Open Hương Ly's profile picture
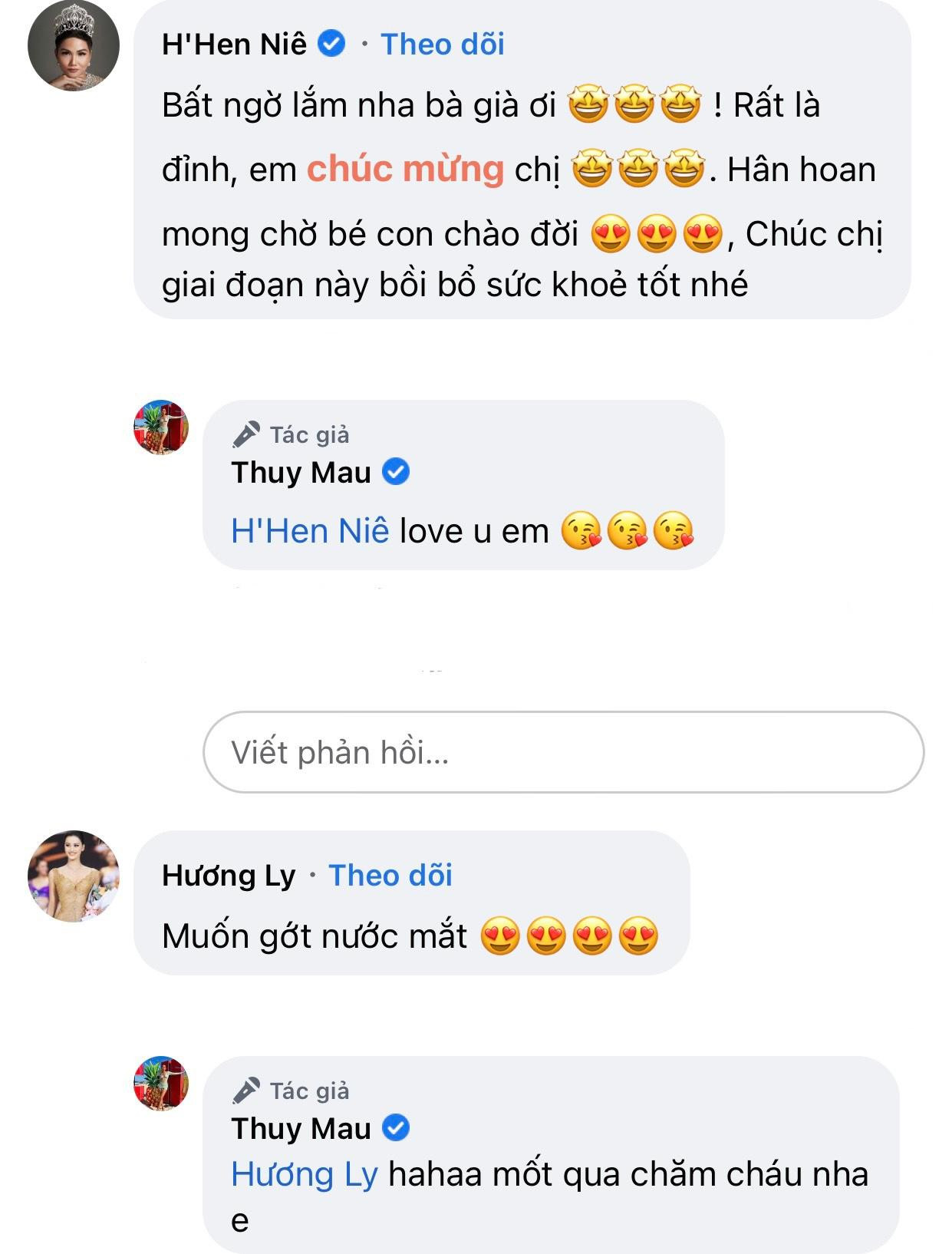This screenshot has height=1254, width=952. pos(74,876)
